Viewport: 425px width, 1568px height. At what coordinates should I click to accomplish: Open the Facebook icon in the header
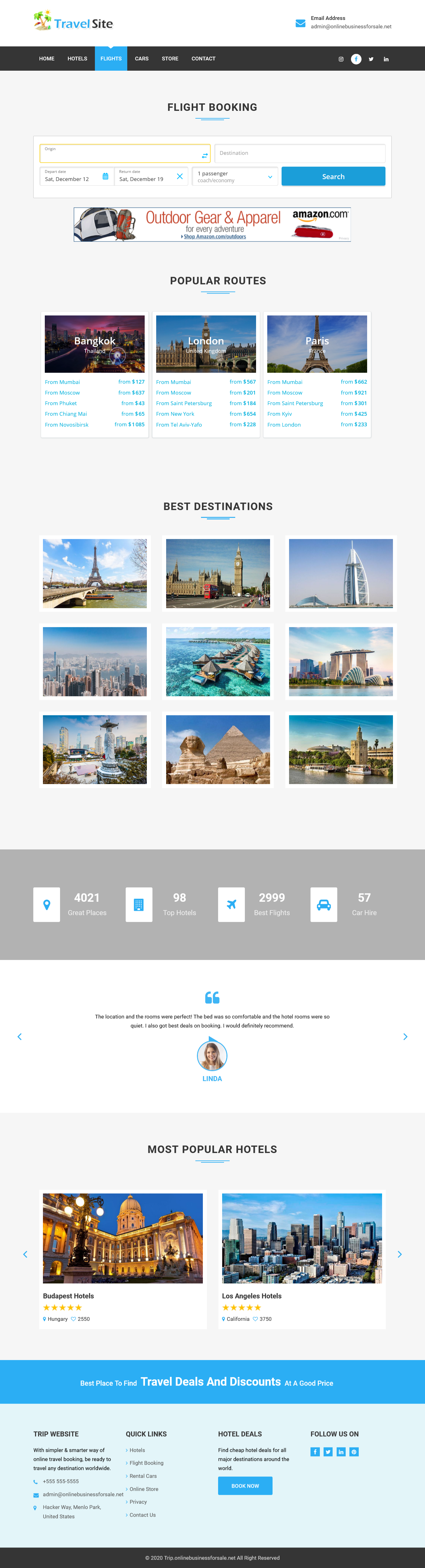pos(356,59)
